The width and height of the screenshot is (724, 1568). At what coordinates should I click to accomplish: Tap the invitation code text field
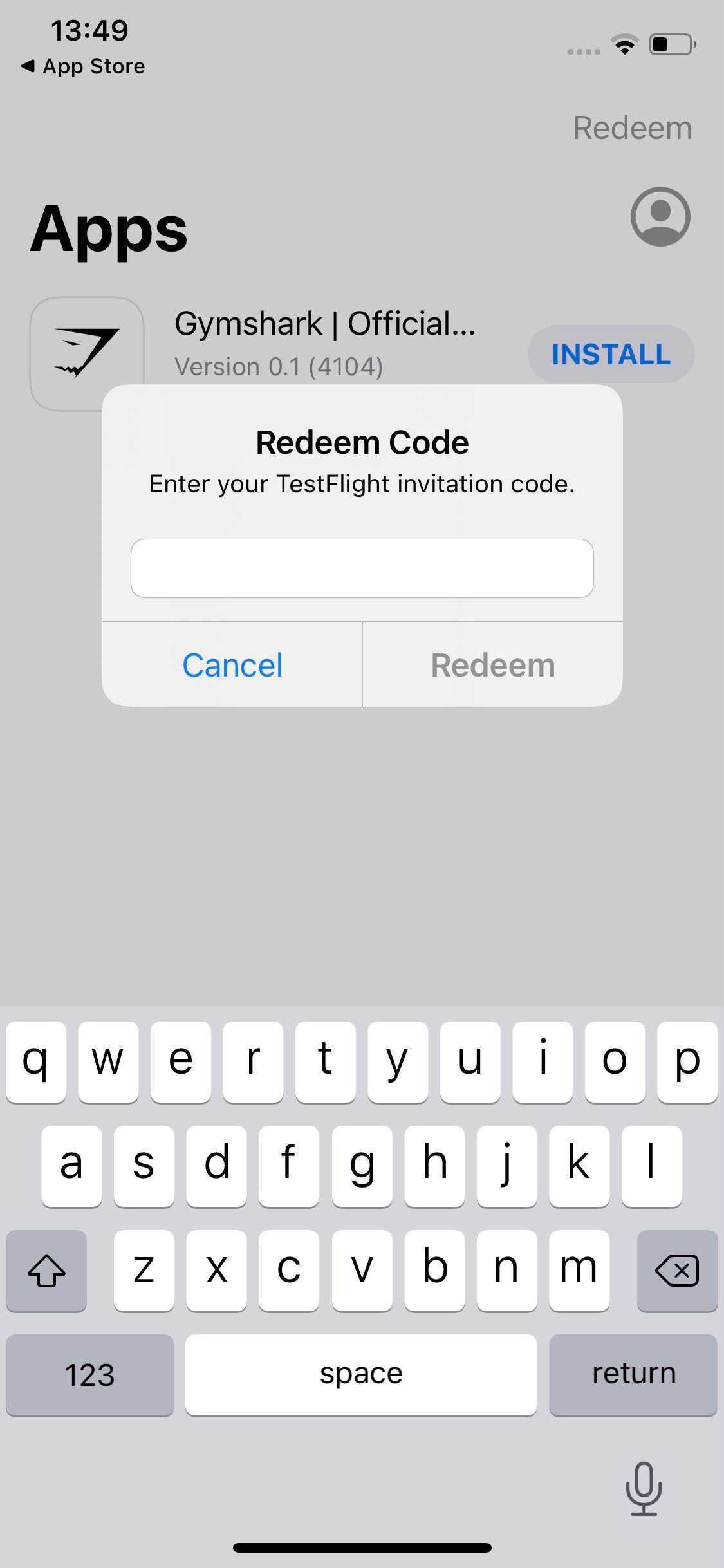pyautogui.click(x=362, y=568)
